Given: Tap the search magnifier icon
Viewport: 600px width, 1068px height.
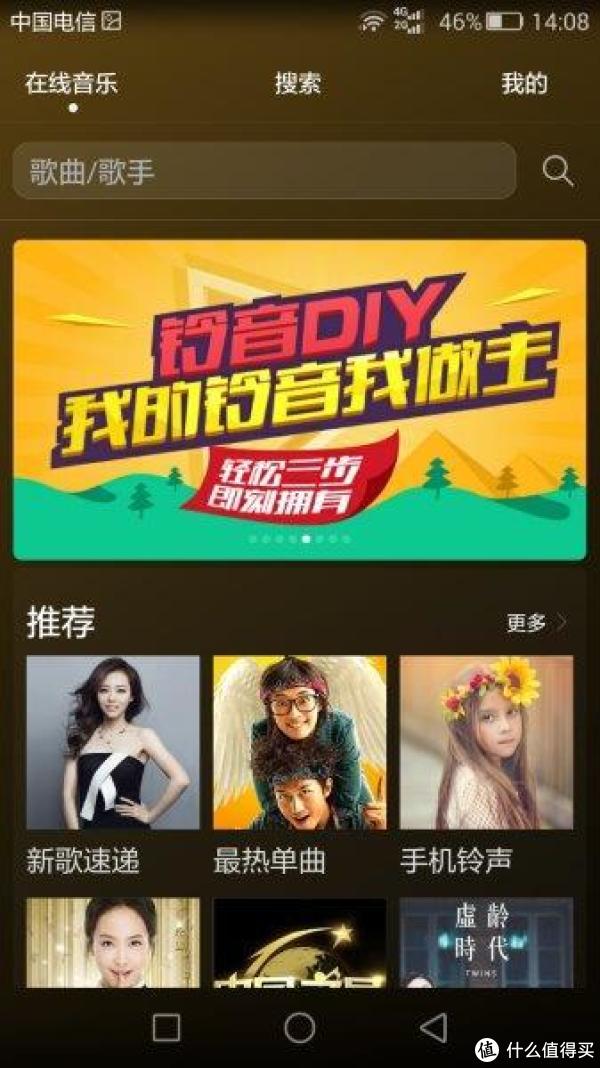Looking at the screenshot, I should coord(557,172).
